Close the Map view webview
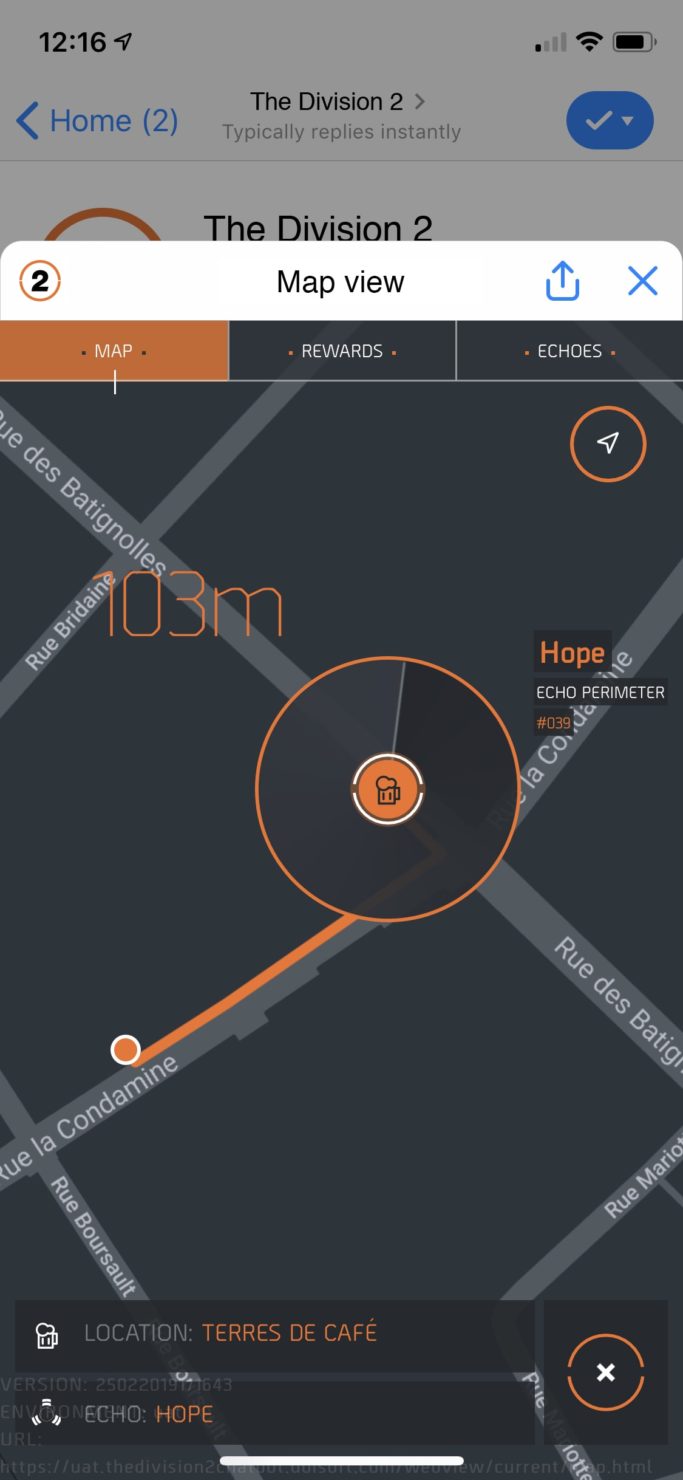683x1480 pixels. click(x=642, y=282)
